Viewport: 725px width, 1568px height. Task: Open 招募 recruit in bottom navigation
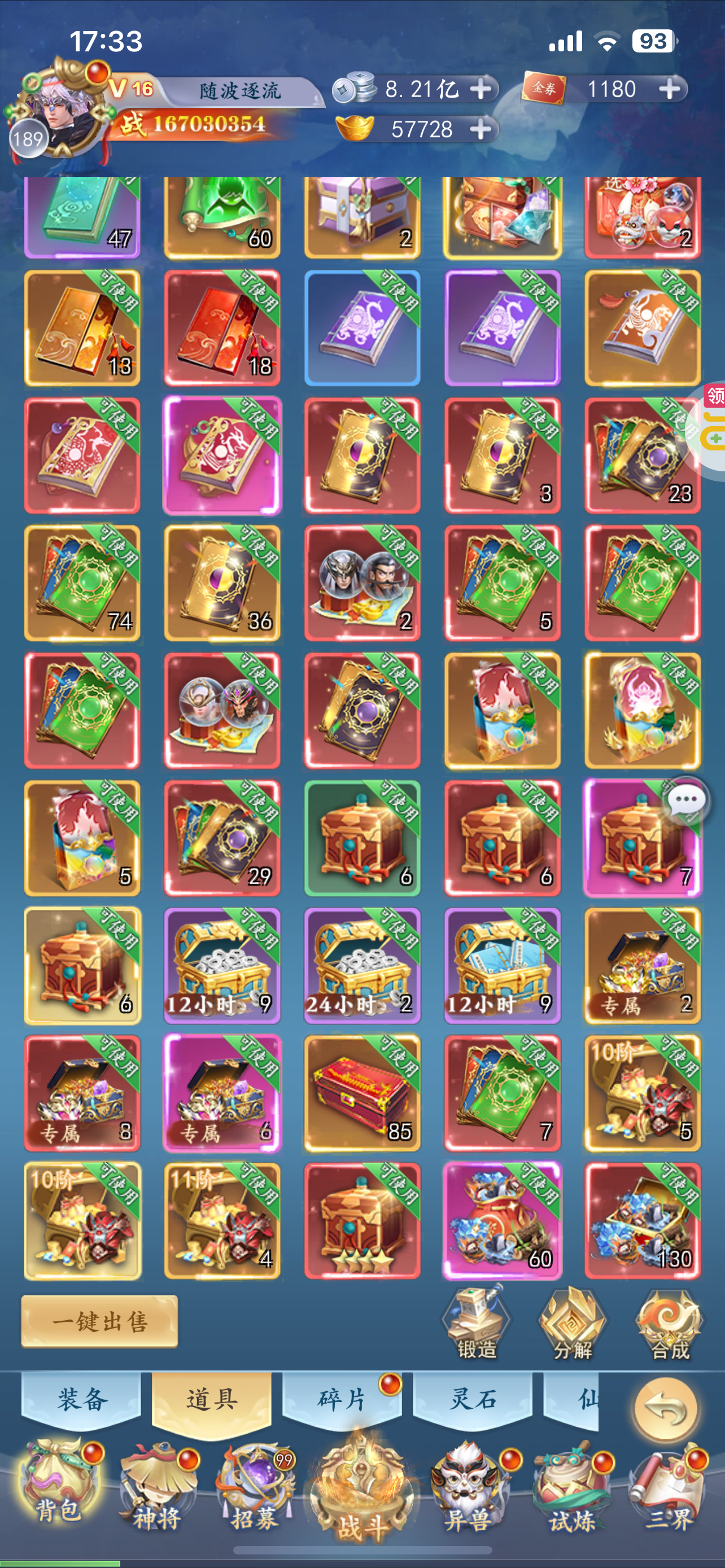pos(256,1488)
